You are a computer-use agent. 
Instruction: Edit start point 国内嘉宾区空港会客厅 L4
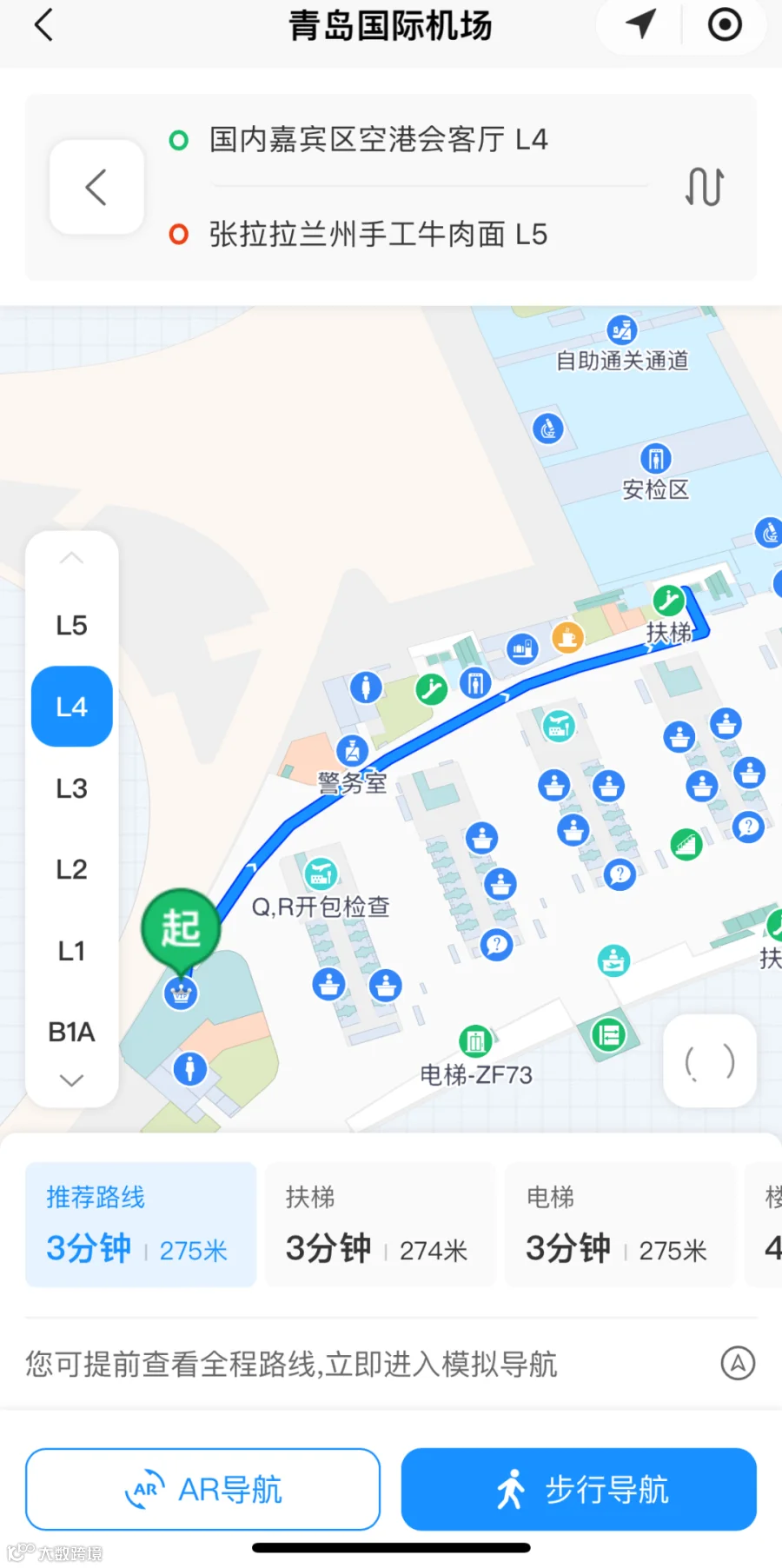point(378,139)
